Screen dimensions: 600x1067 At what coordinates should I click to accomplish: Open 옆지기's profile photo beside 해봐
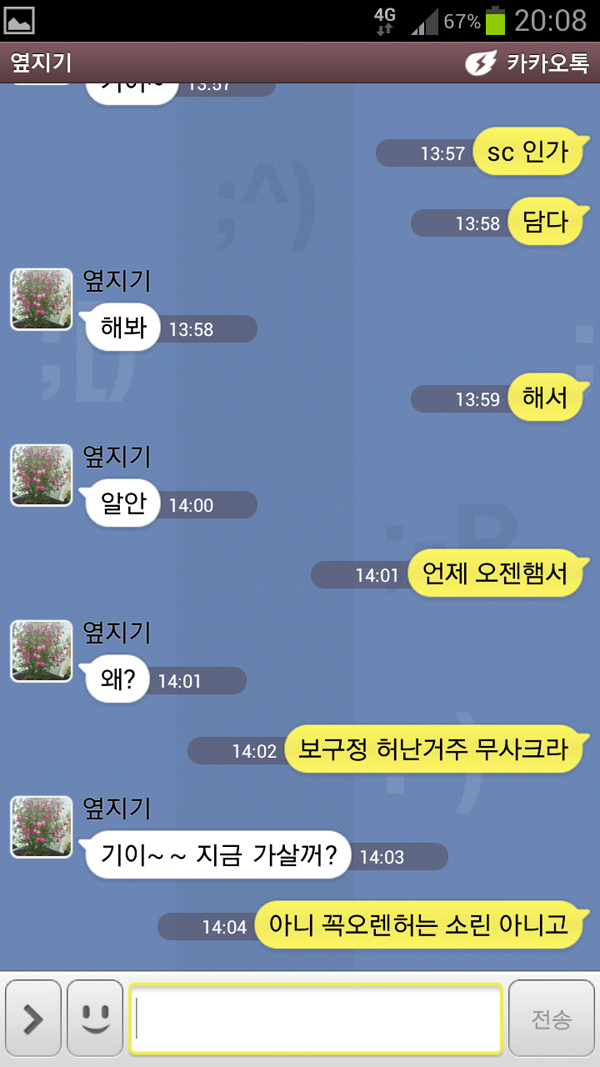[41, 299]
